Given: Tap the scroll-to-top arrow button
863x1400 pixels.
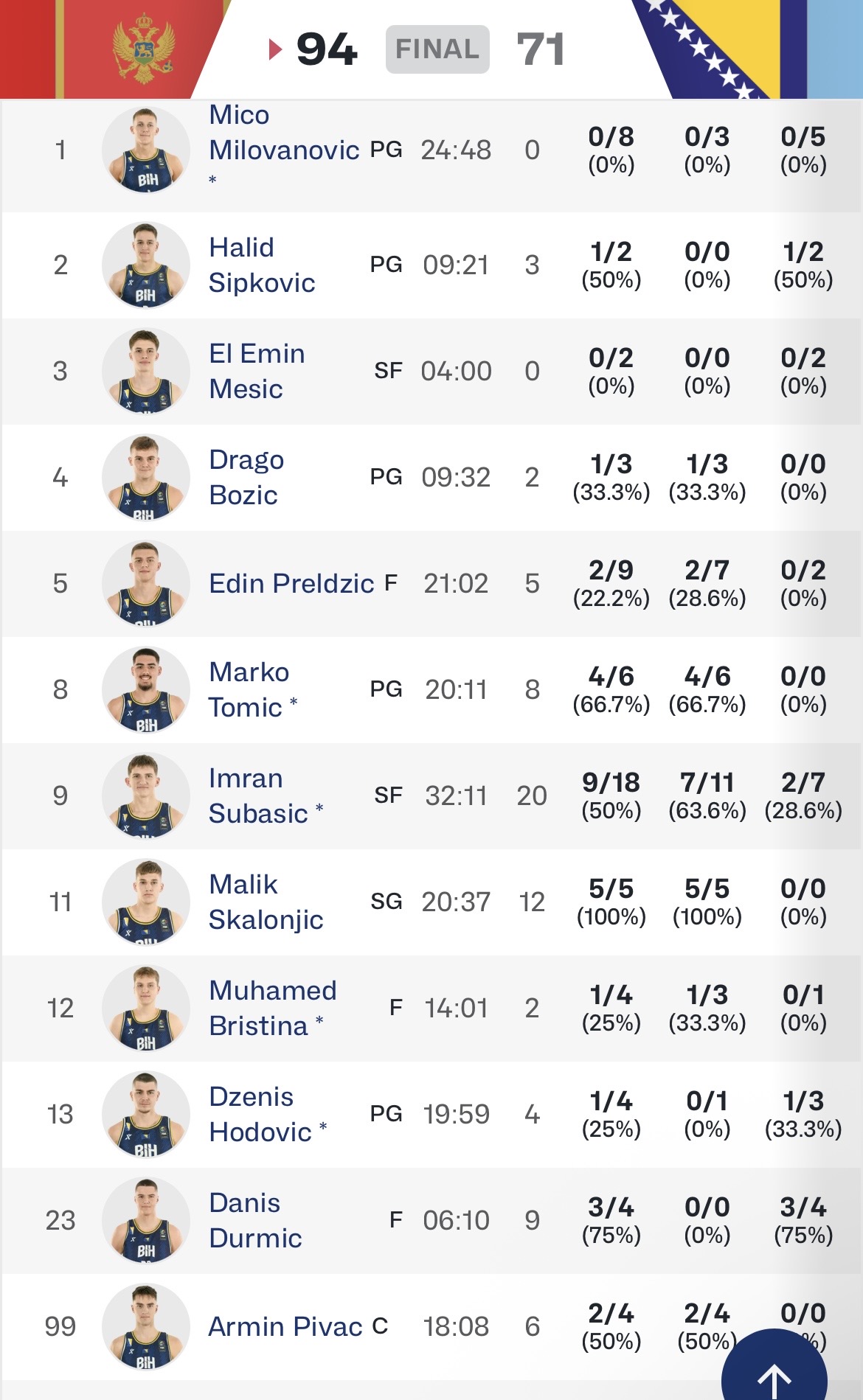Looking at the screenshot, I should [774, 1368].
